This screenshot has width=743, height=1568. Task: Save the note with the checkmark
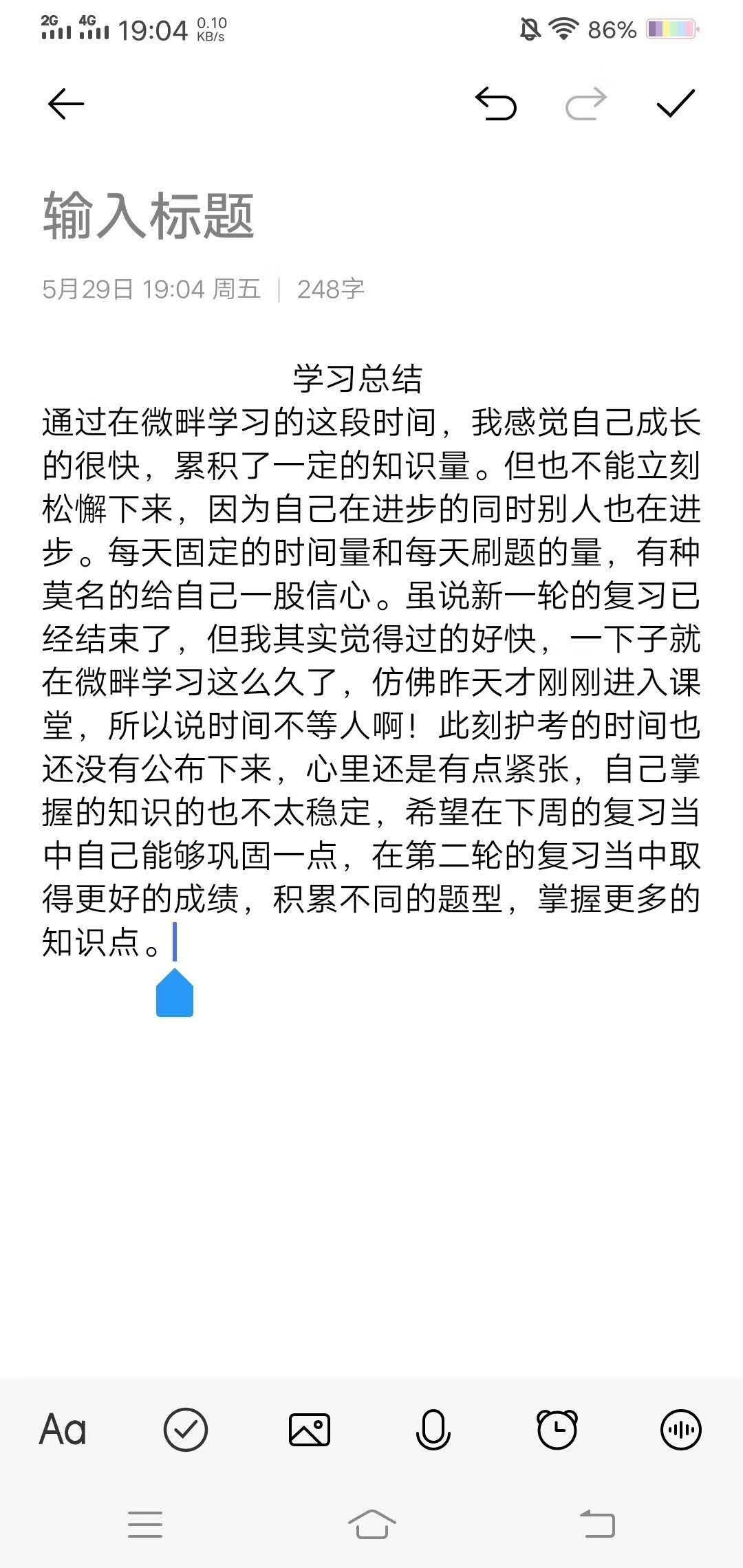pyautogui.click(x=676, y=104)
